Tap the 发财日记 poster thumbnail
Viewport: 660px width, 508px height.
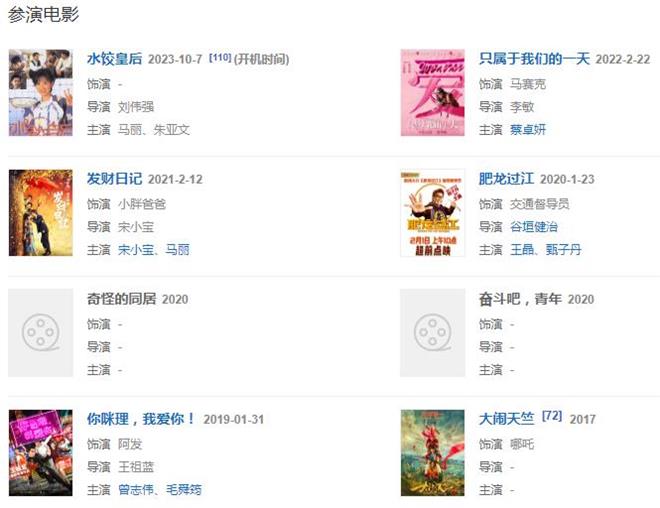pyautogui.click(x=40, y=213)
